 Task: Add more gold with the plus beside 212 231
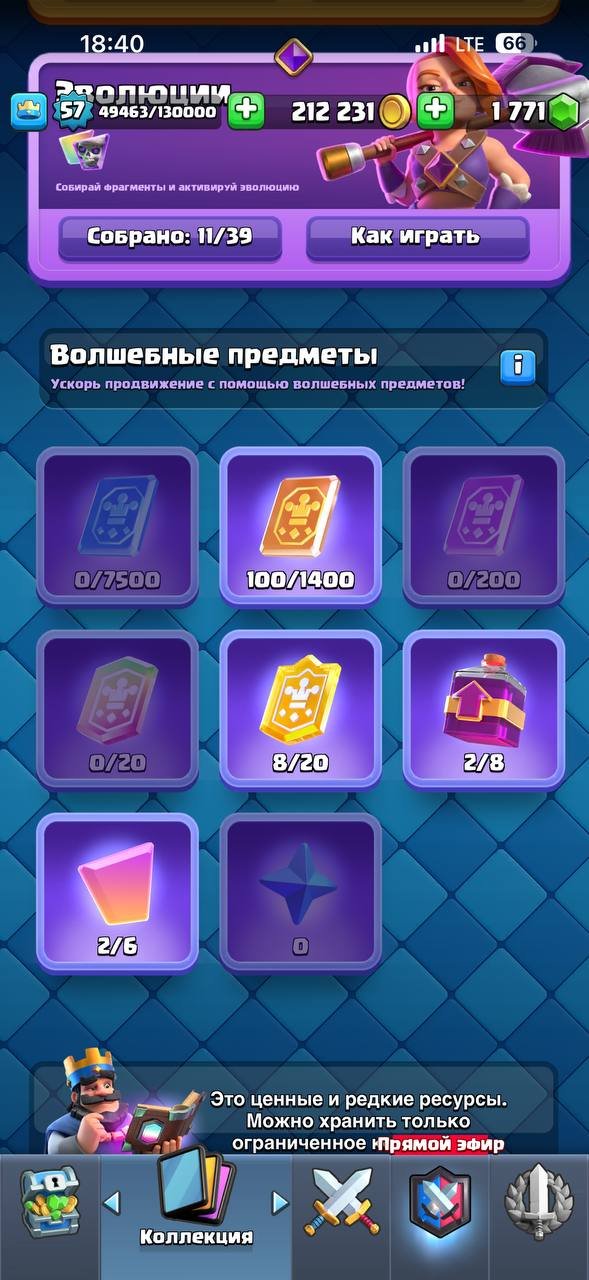pyautogui.click(x=434, y=111)
